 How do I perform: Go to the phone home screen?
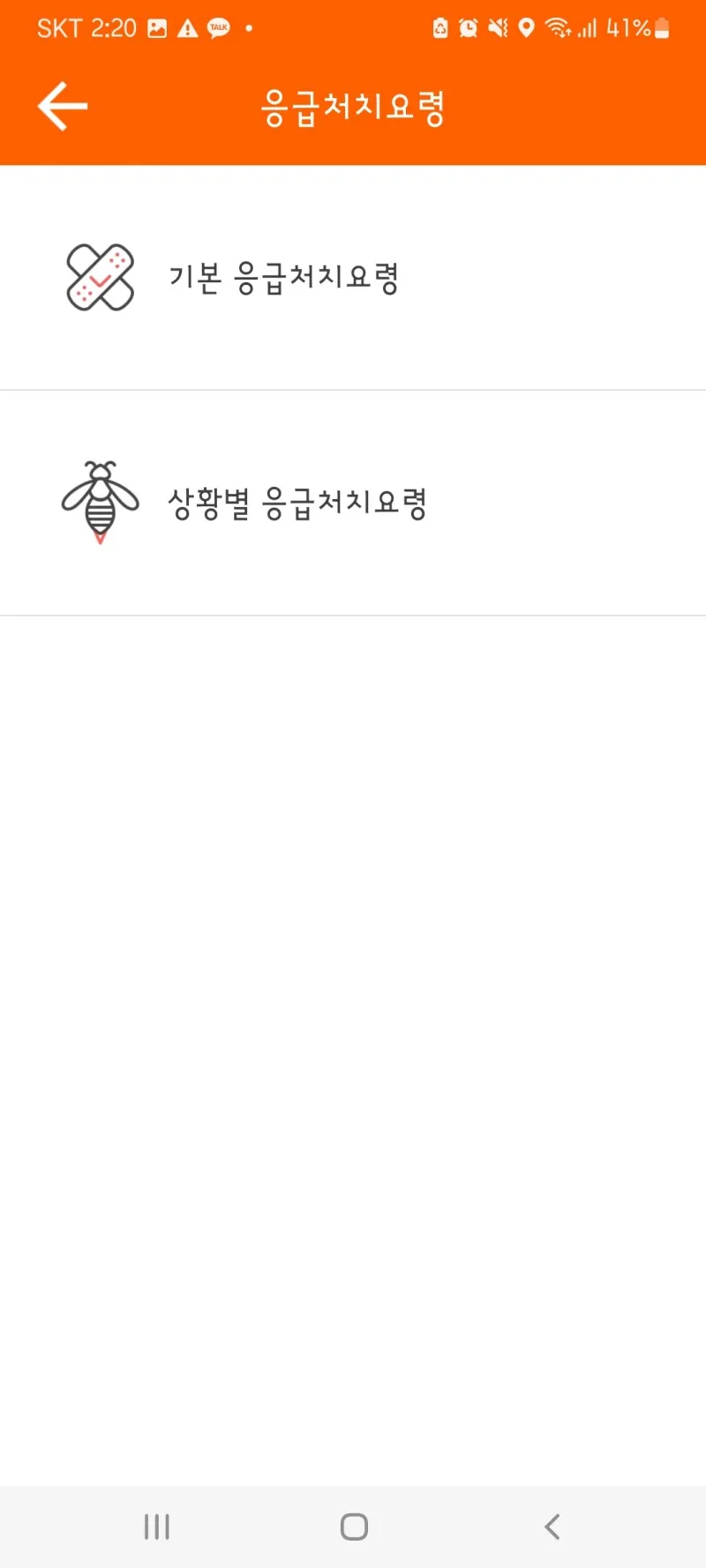tap(354, 1527)
